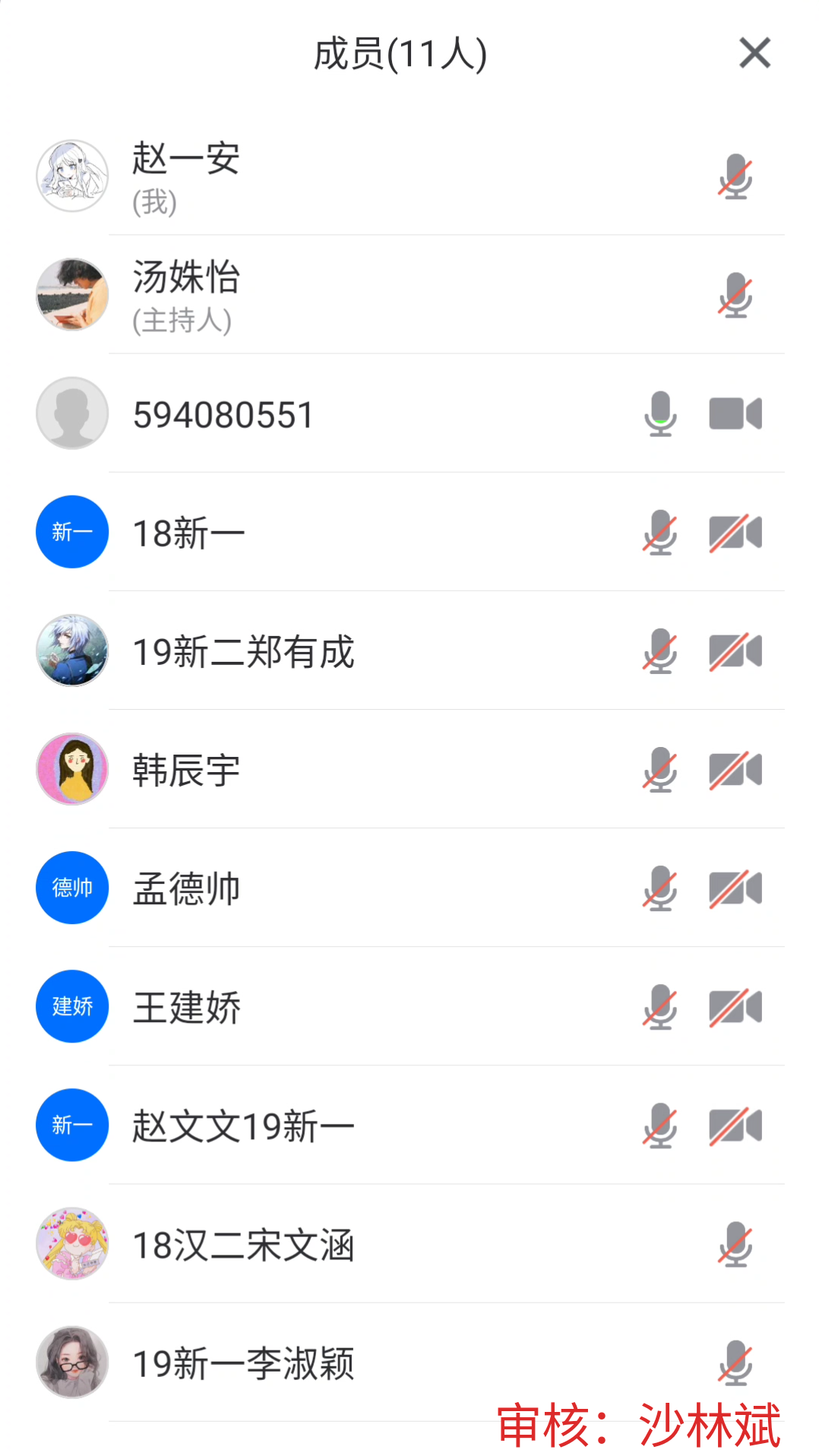Tap the camera-off icon for 19新二郑有成
Image resolution: width=819 pixels, height=1456 pixels.
pyautogui.click(x=735, y=651)
